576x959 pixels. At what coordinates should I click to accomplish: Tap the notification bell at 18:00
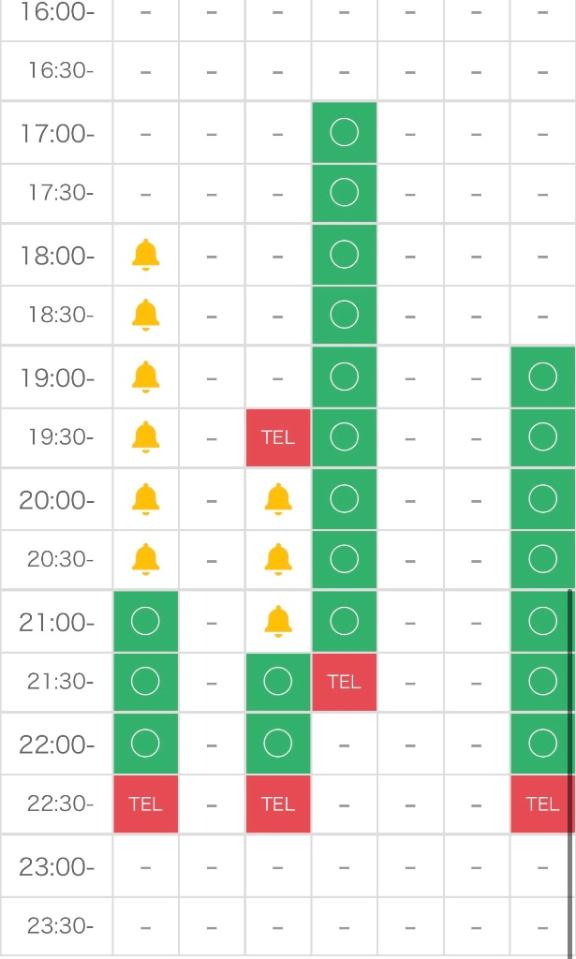point(146,254)
